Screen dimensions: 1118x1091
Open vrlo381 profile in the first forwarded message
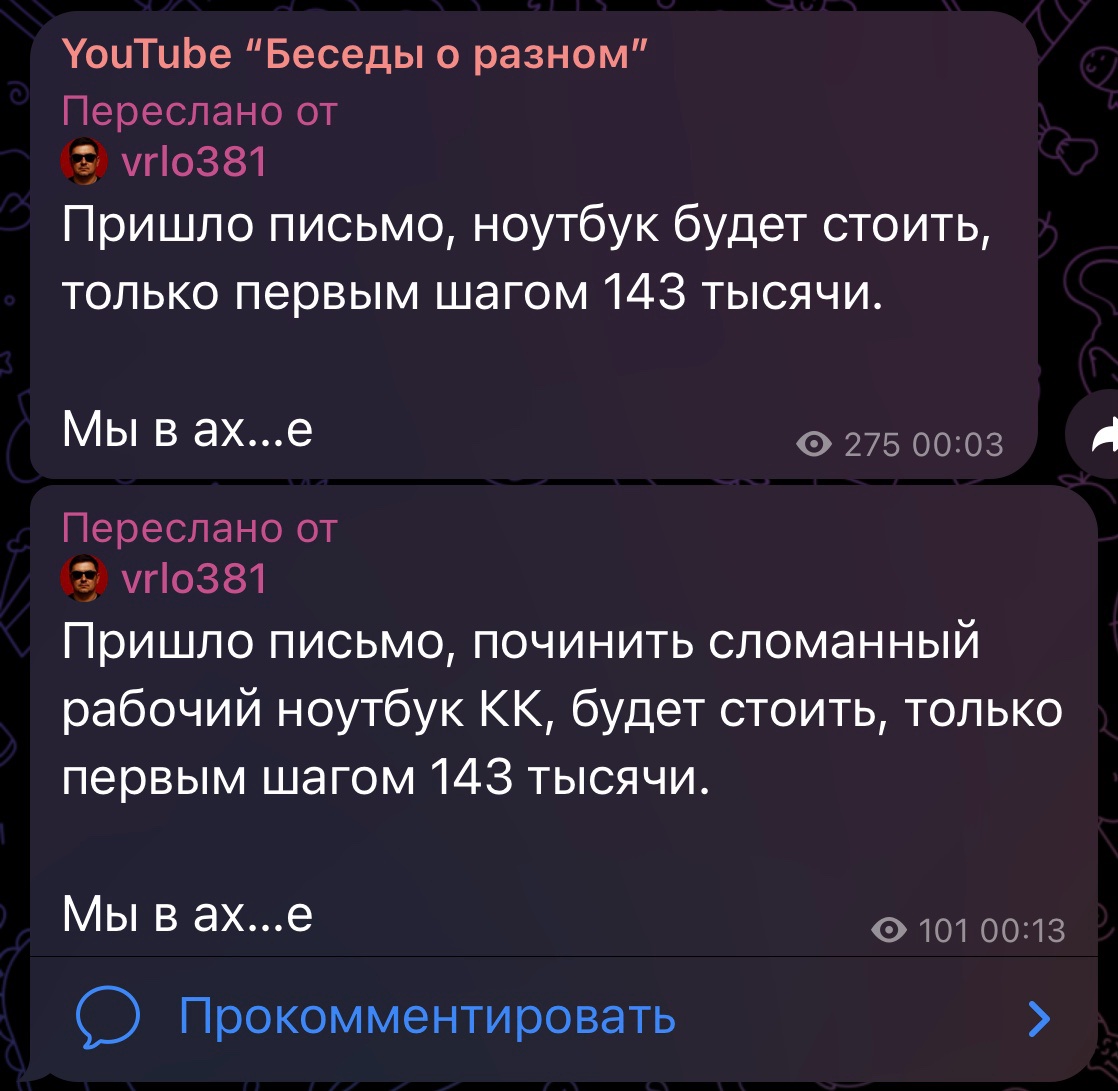coord(165,160)
